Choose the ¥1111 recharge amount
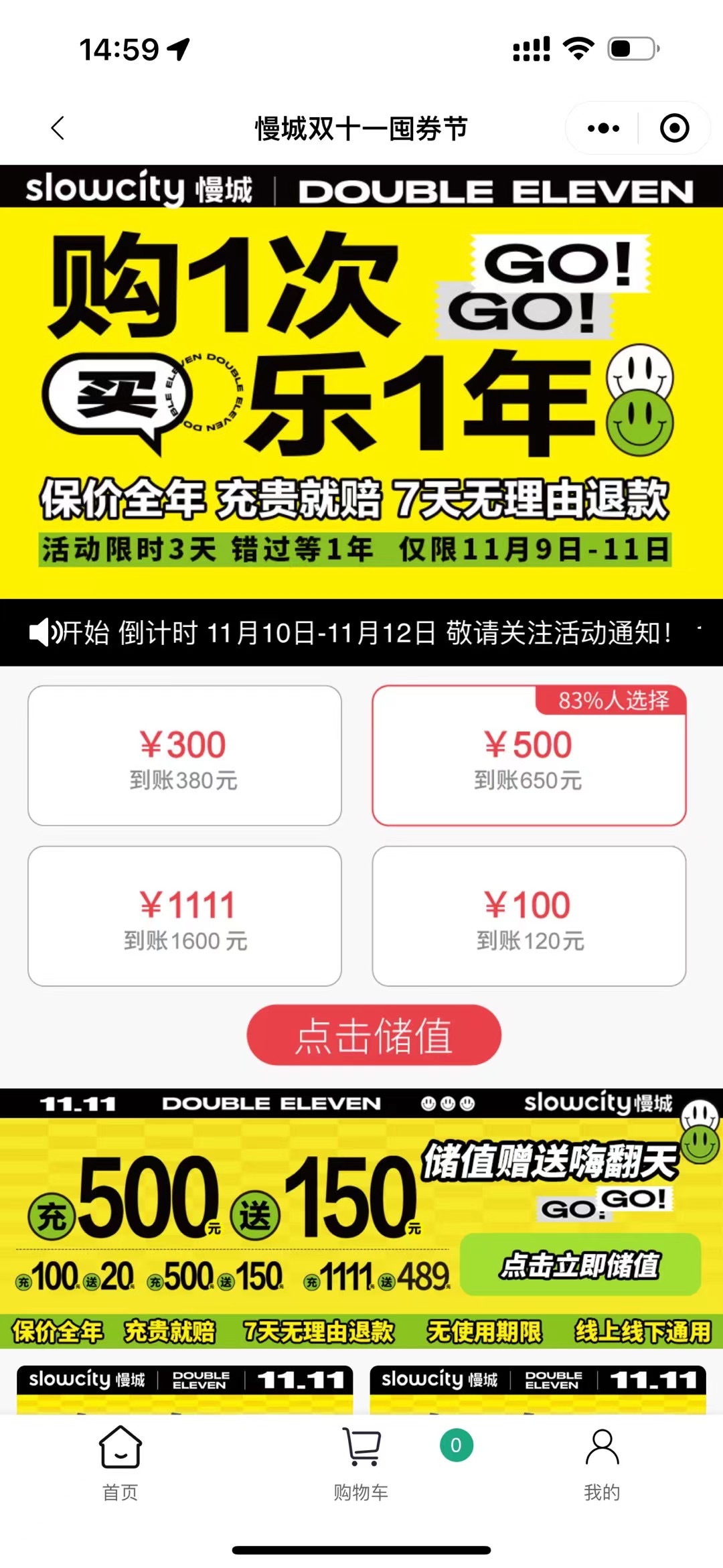 point(184,916)
